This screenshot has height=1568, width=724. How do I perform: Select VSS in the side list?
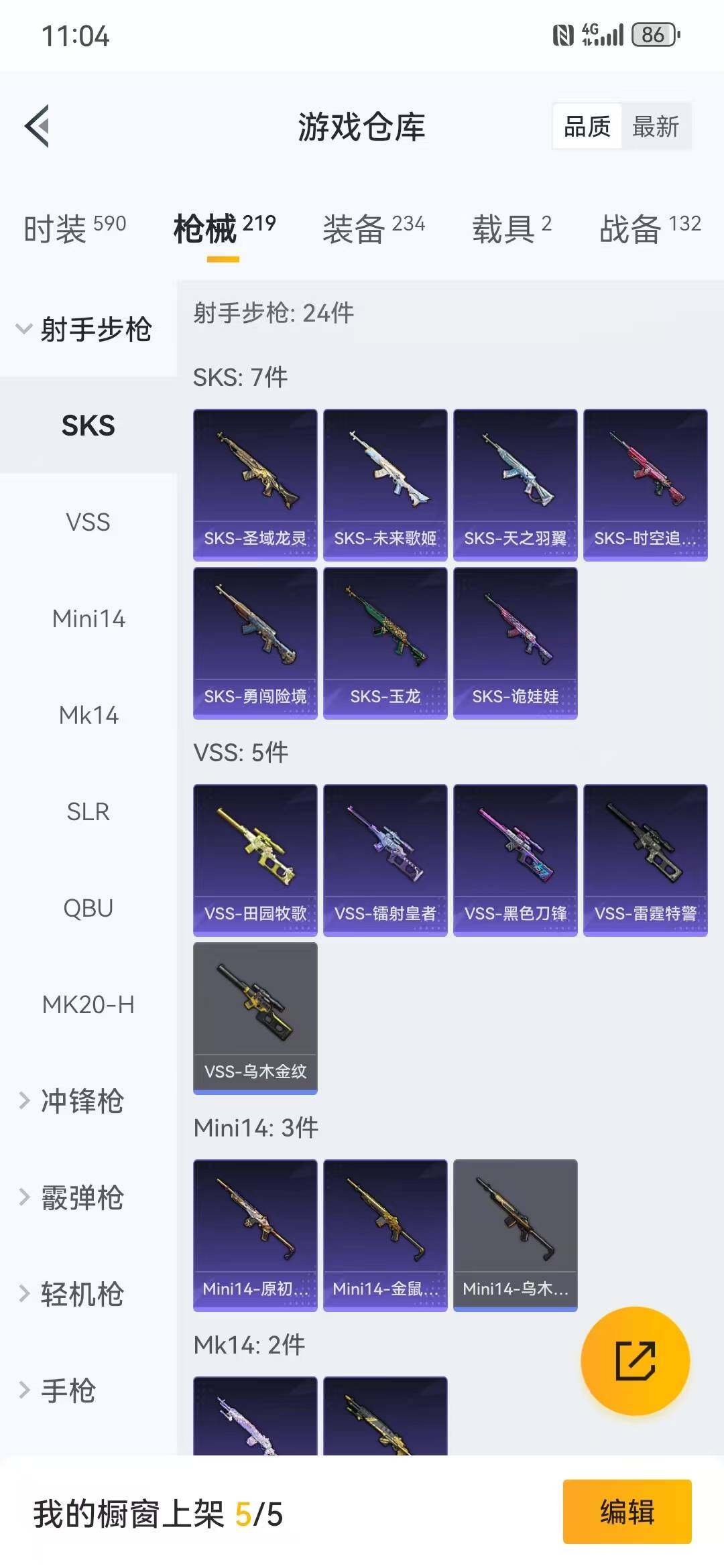(88, 522)
